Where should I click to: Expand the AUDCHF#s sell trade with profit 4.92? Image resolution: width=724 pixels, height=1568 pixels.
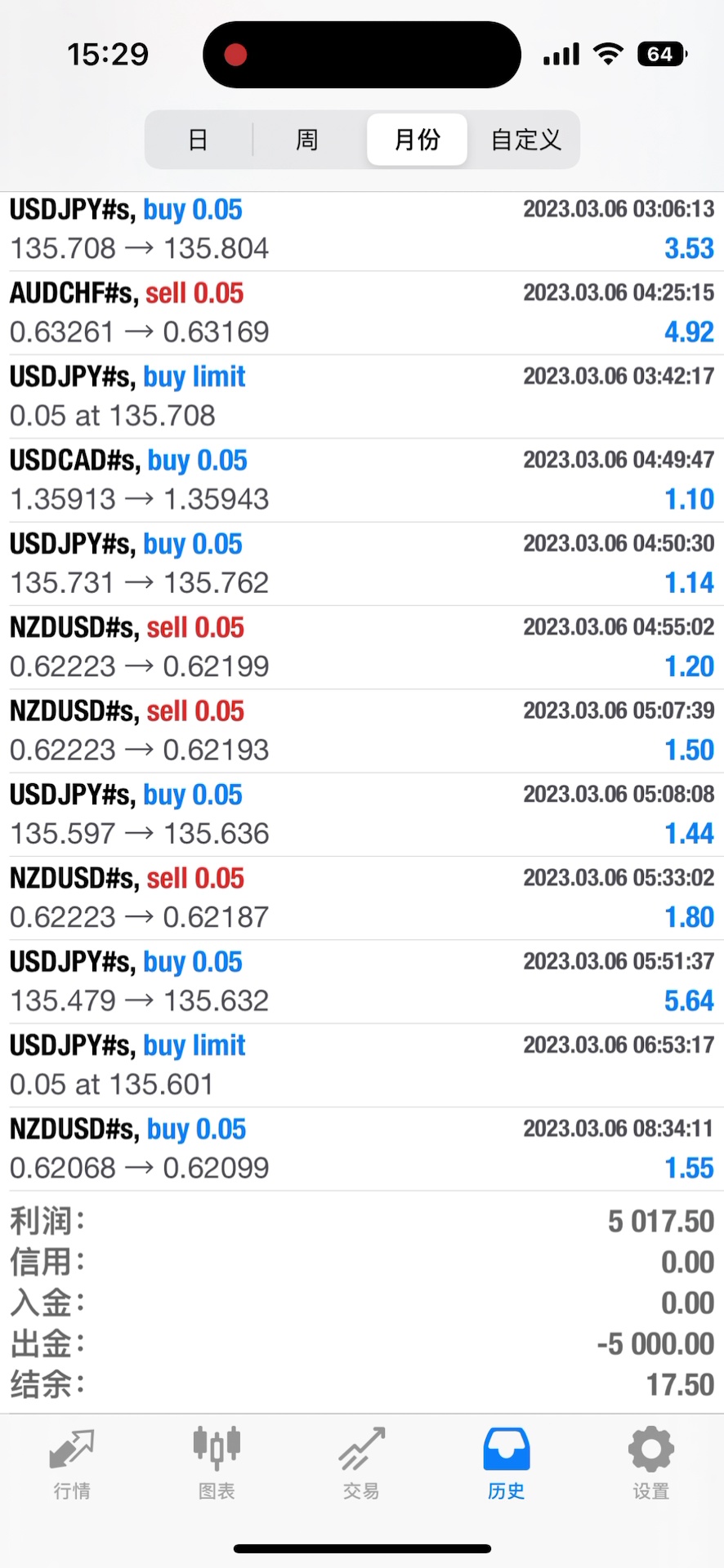pos(361,313)
